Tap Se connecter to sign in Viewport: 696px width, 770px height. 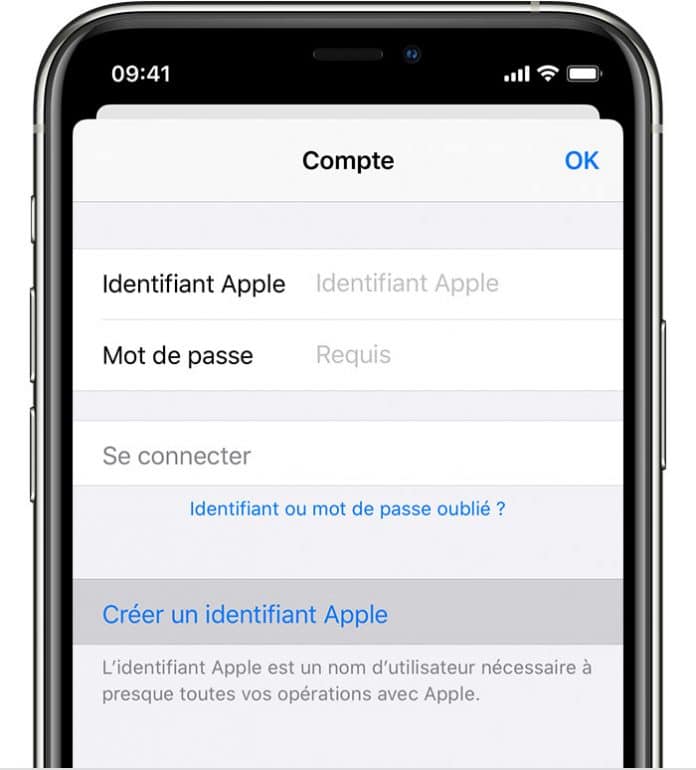point(177,456)
